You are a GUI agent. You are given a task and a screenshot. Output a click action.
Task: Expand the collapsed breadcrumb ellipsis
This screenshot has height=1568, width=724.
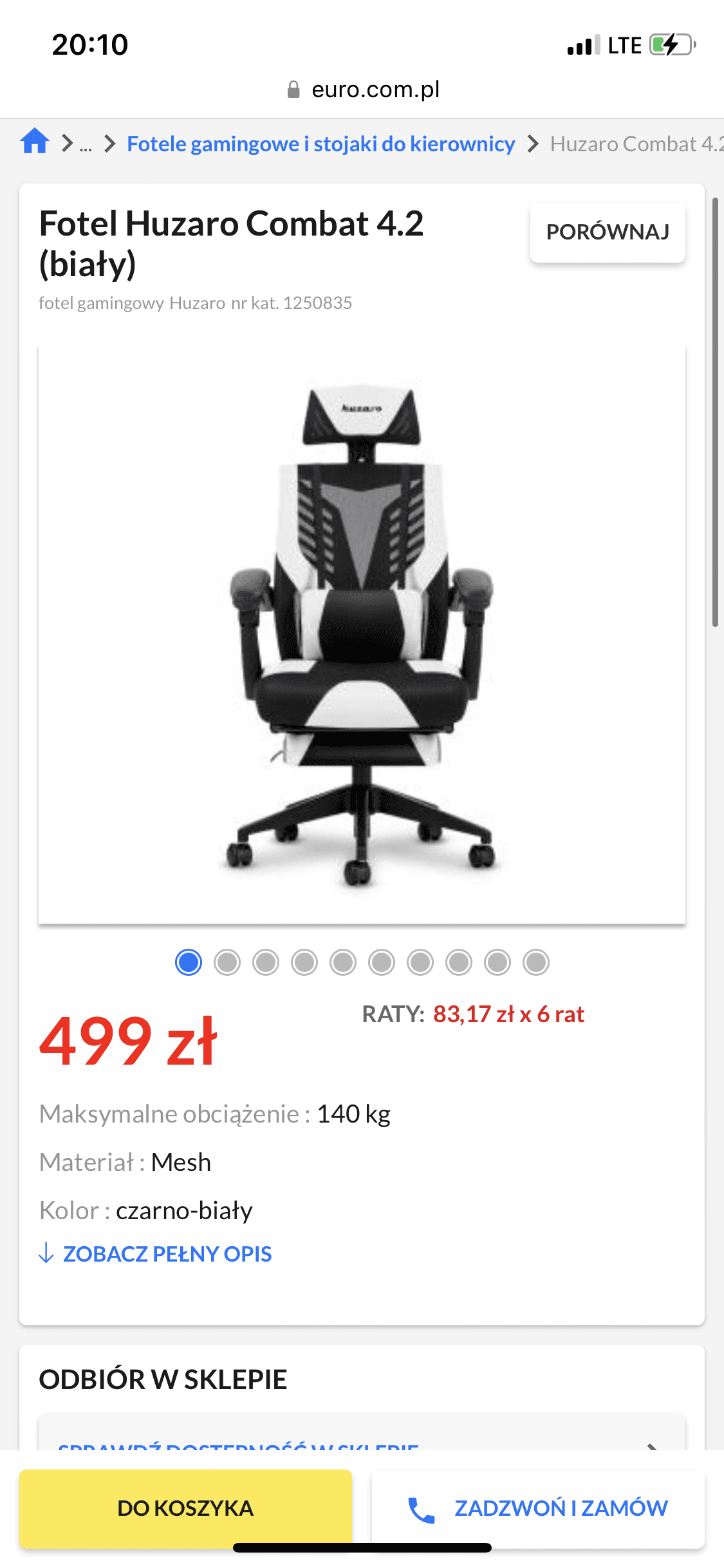[x=86, y=145]
